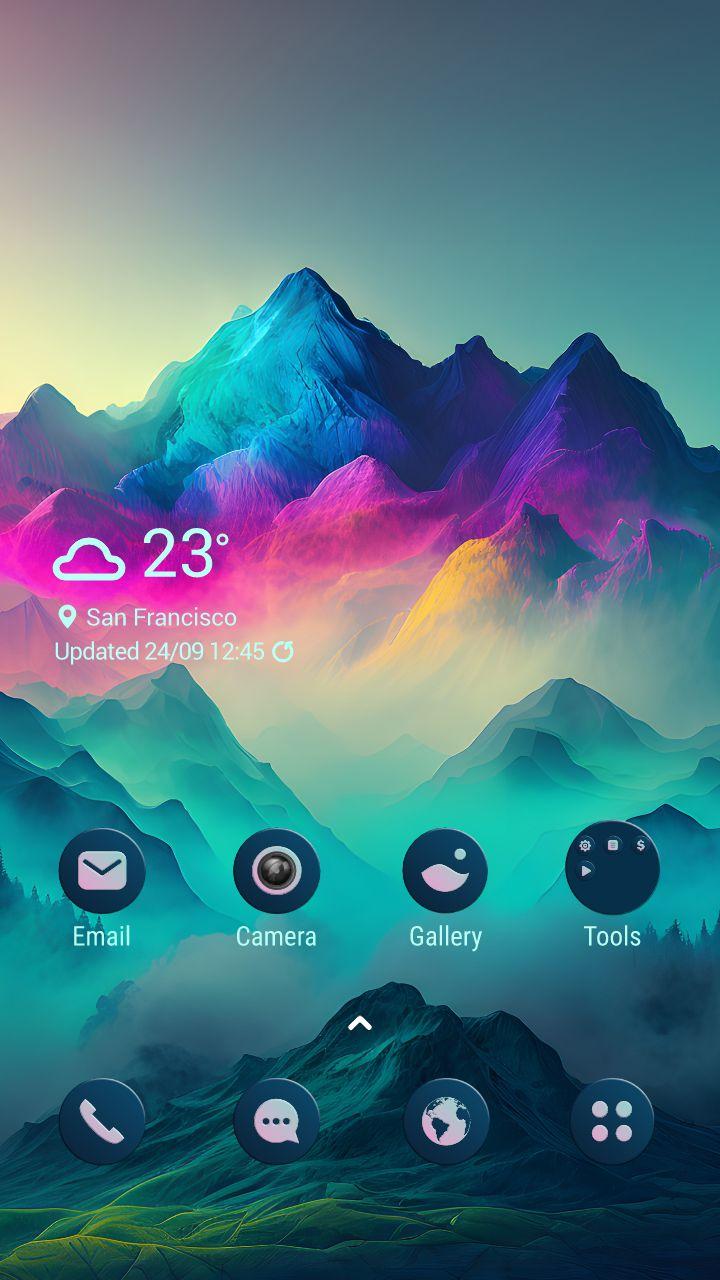Launch the Camera app
The width and height of the screenshot is (720, 1280).
276,871
